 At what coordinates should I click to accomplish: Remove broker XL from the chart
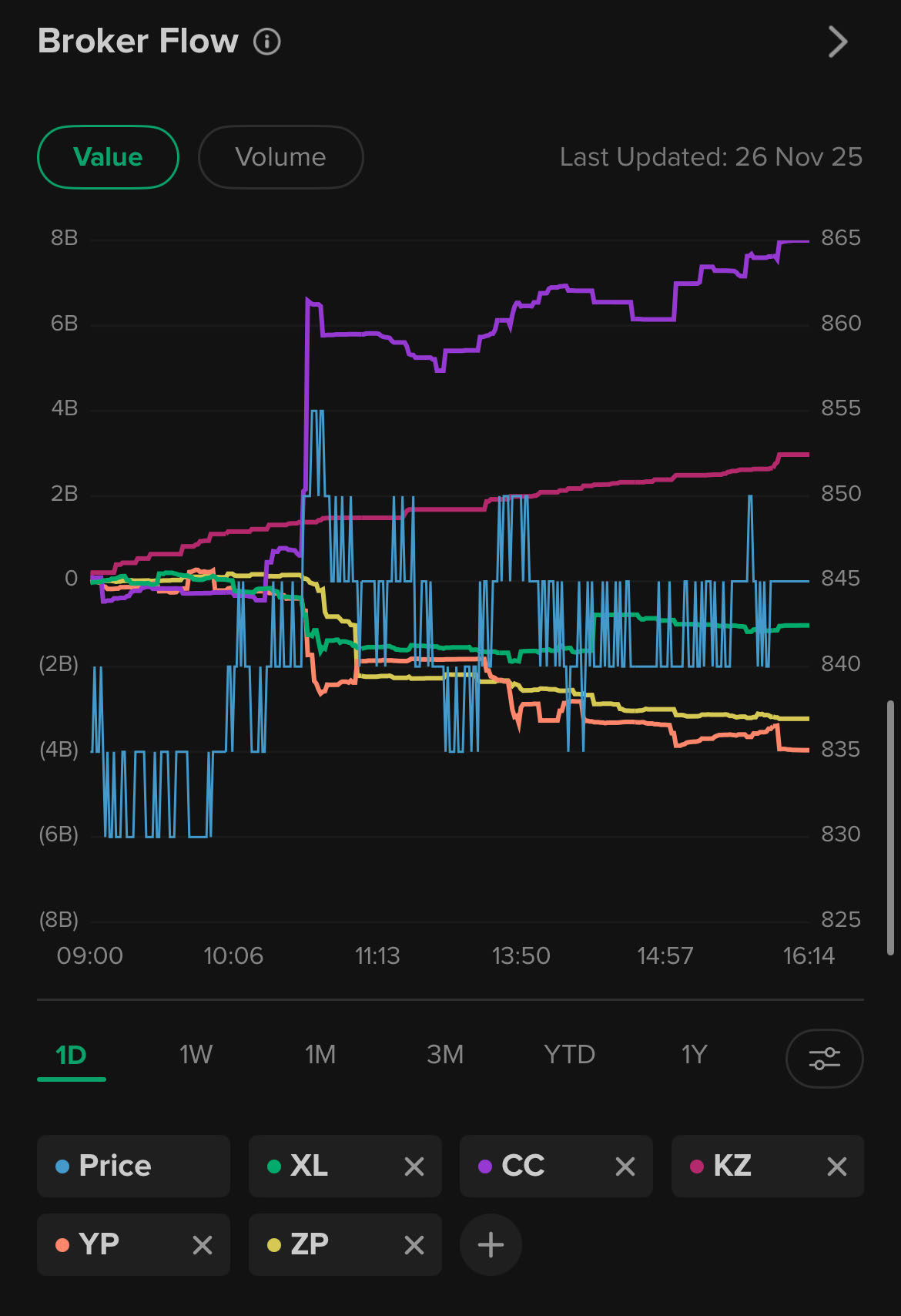pos(414,1167)
